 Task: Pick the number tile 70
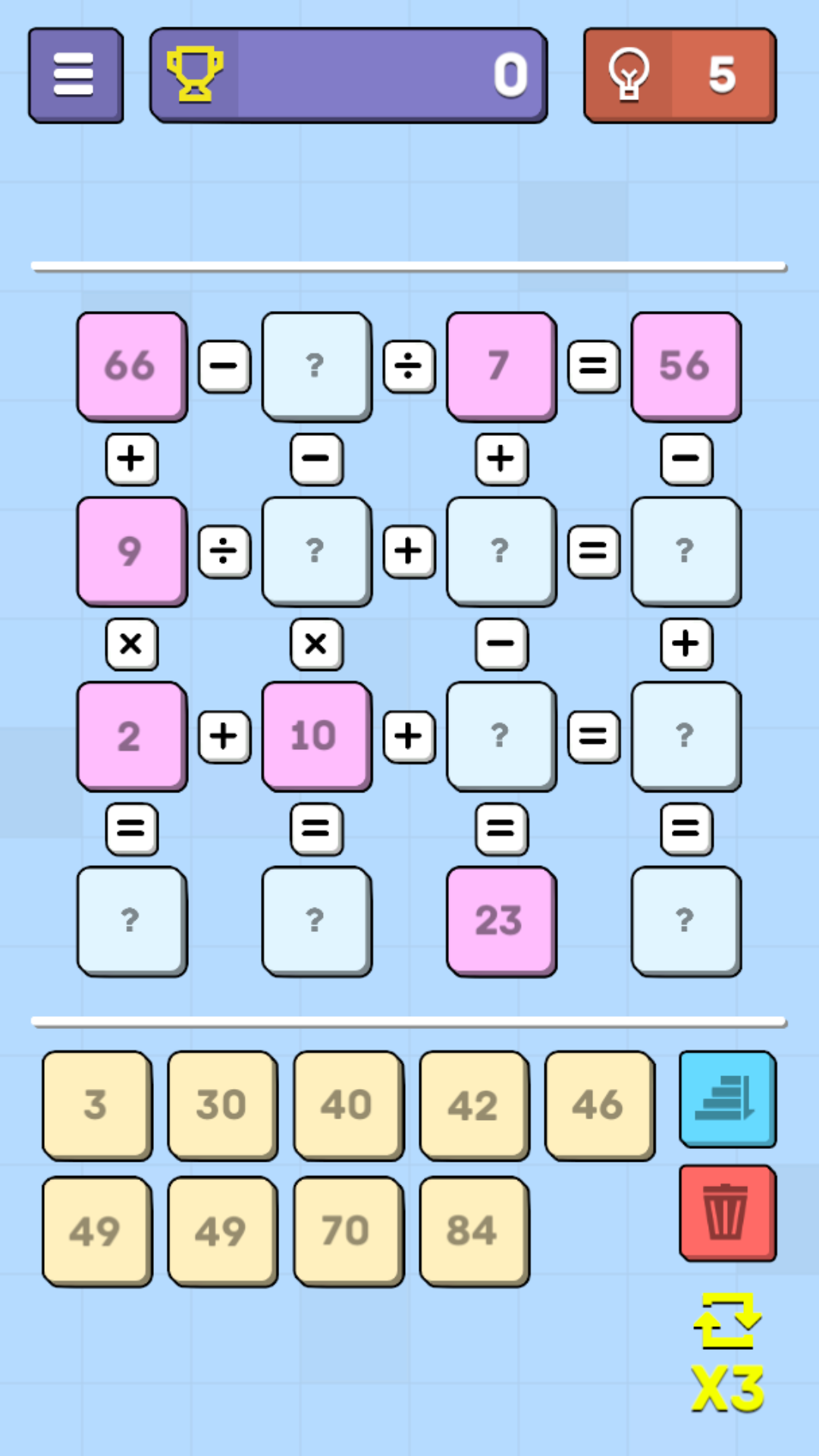pos(347,1231)
